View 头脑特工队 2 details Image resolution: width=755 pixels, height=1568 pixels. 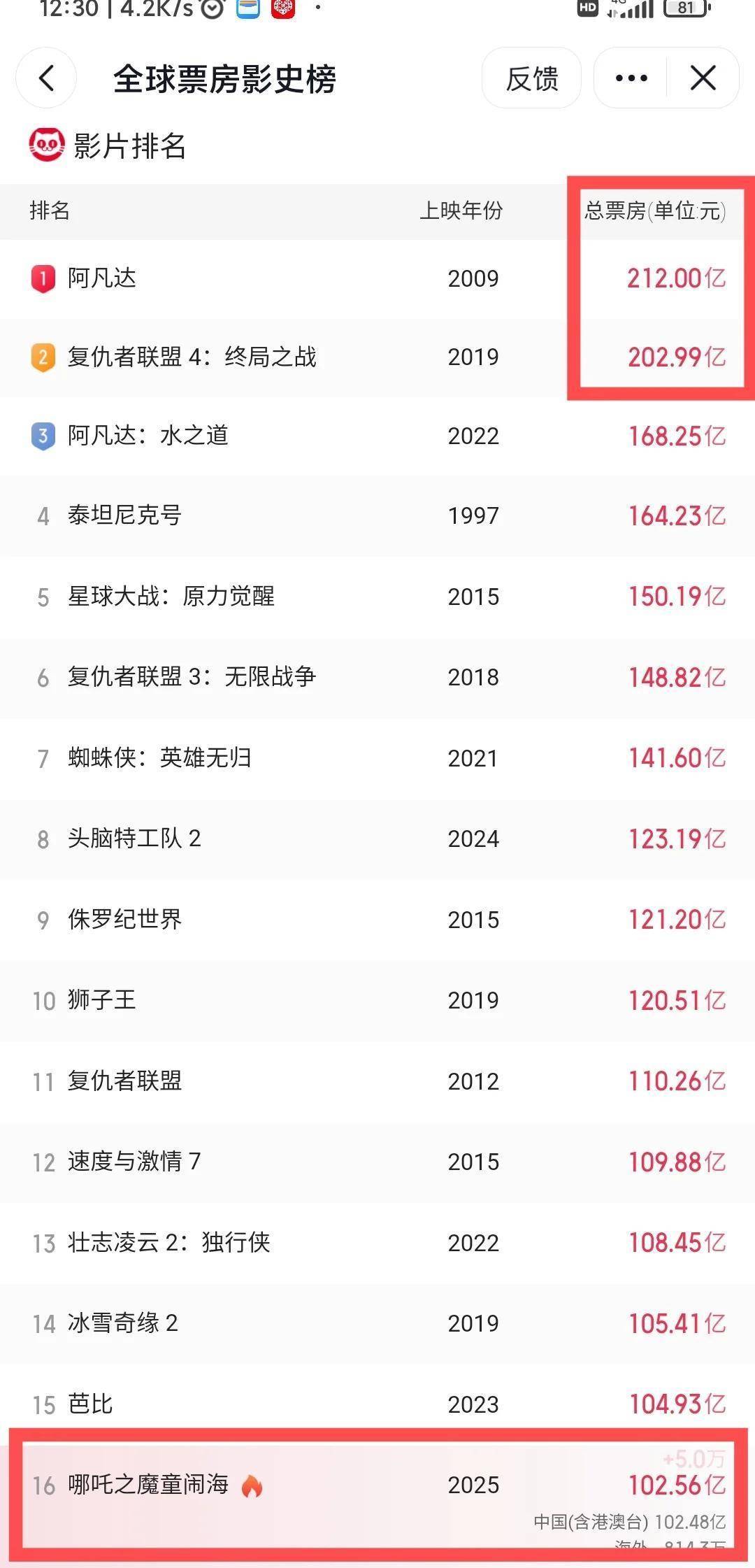click(134, 839)
